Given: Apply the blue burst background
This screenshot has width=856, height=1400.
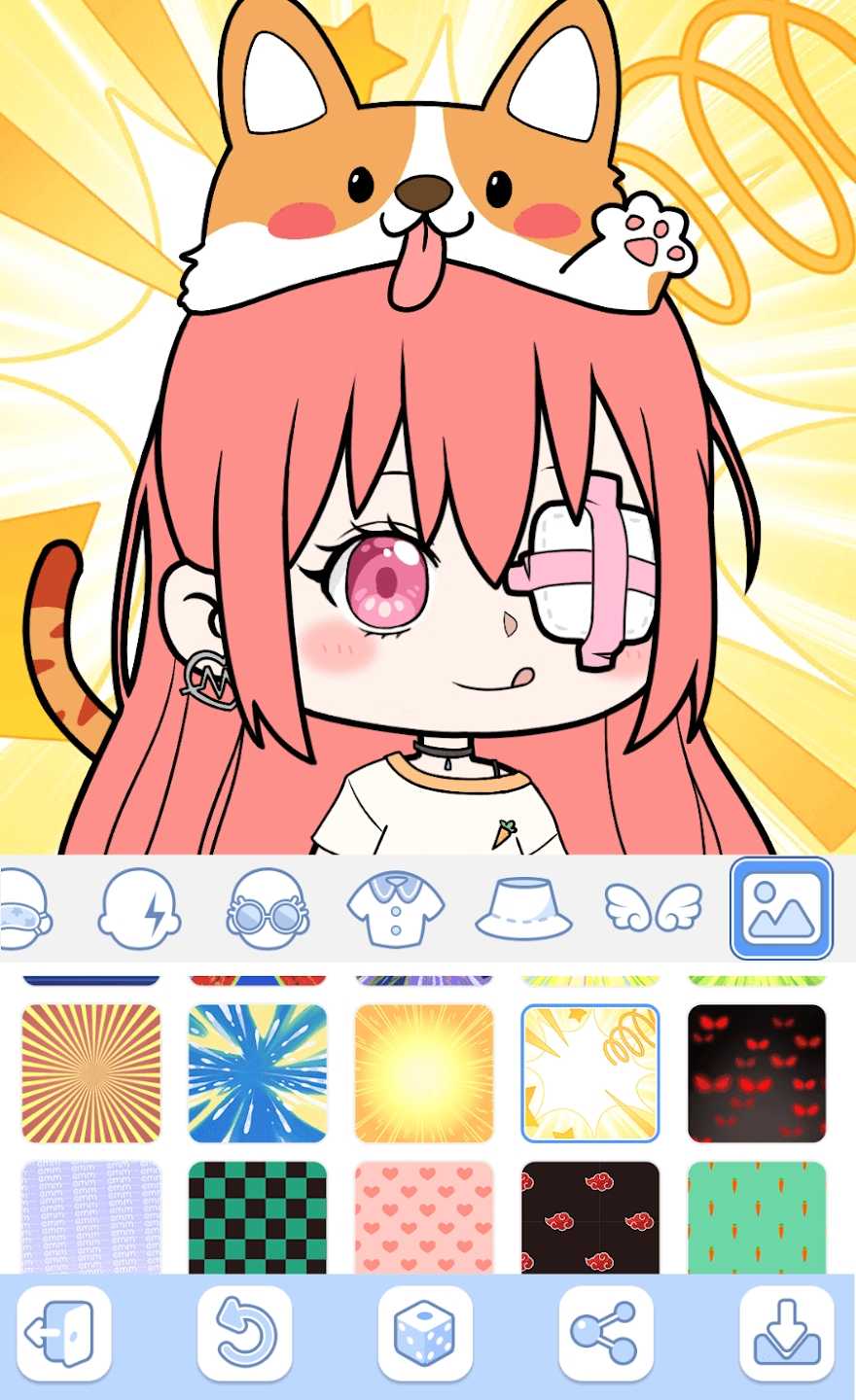Looking at the screenshot, I should click(x=258, y=1073).
